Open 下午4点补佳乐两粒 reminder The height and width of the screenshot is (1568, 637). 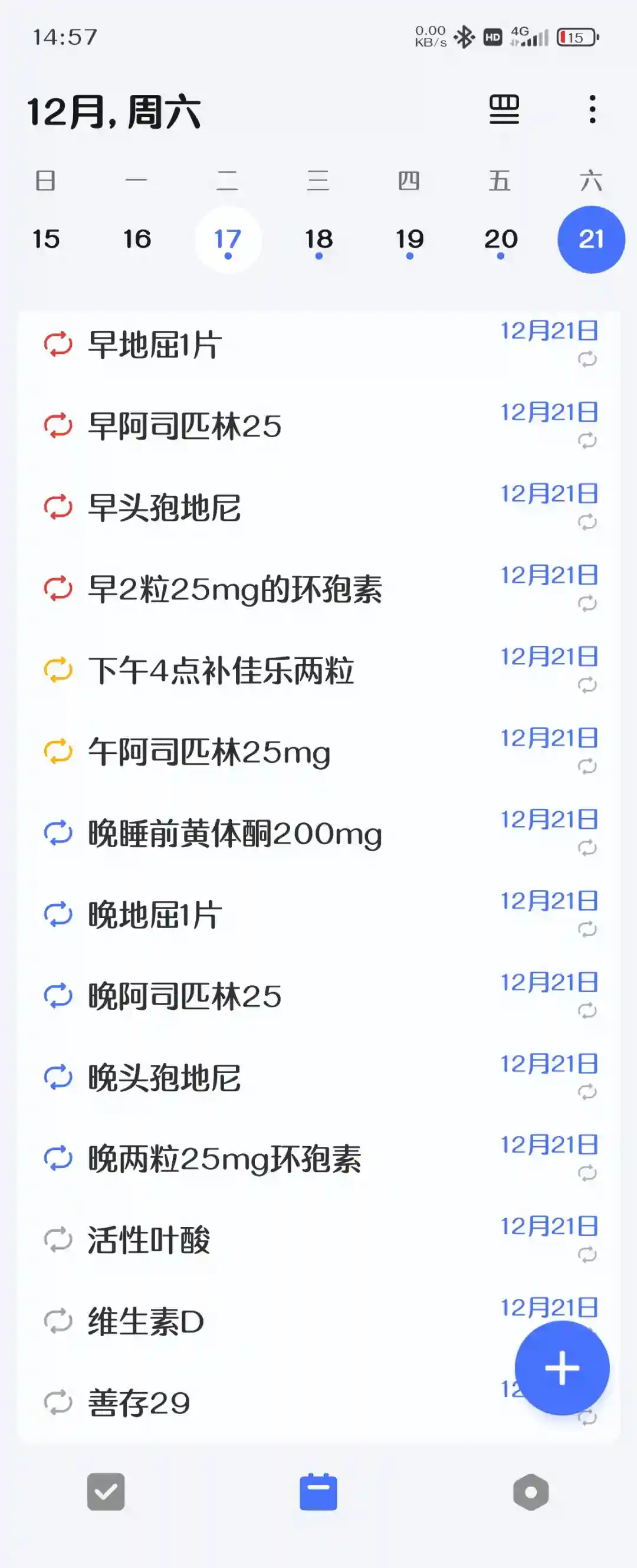click(x=221, y=671)
